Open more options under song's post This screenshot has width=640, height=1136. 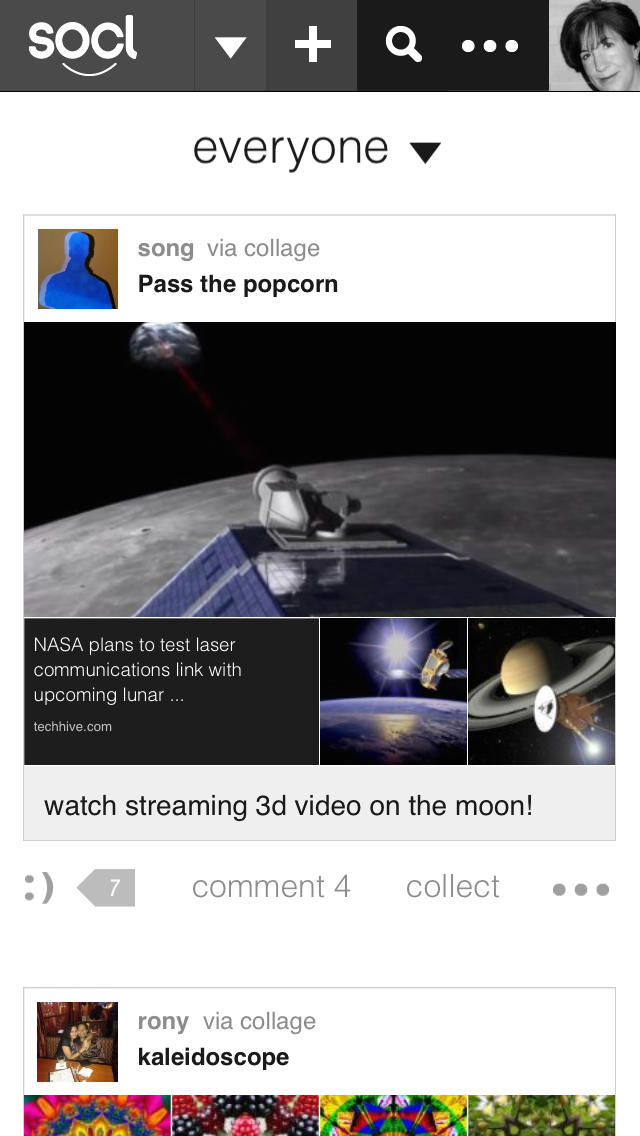[581, 889]
